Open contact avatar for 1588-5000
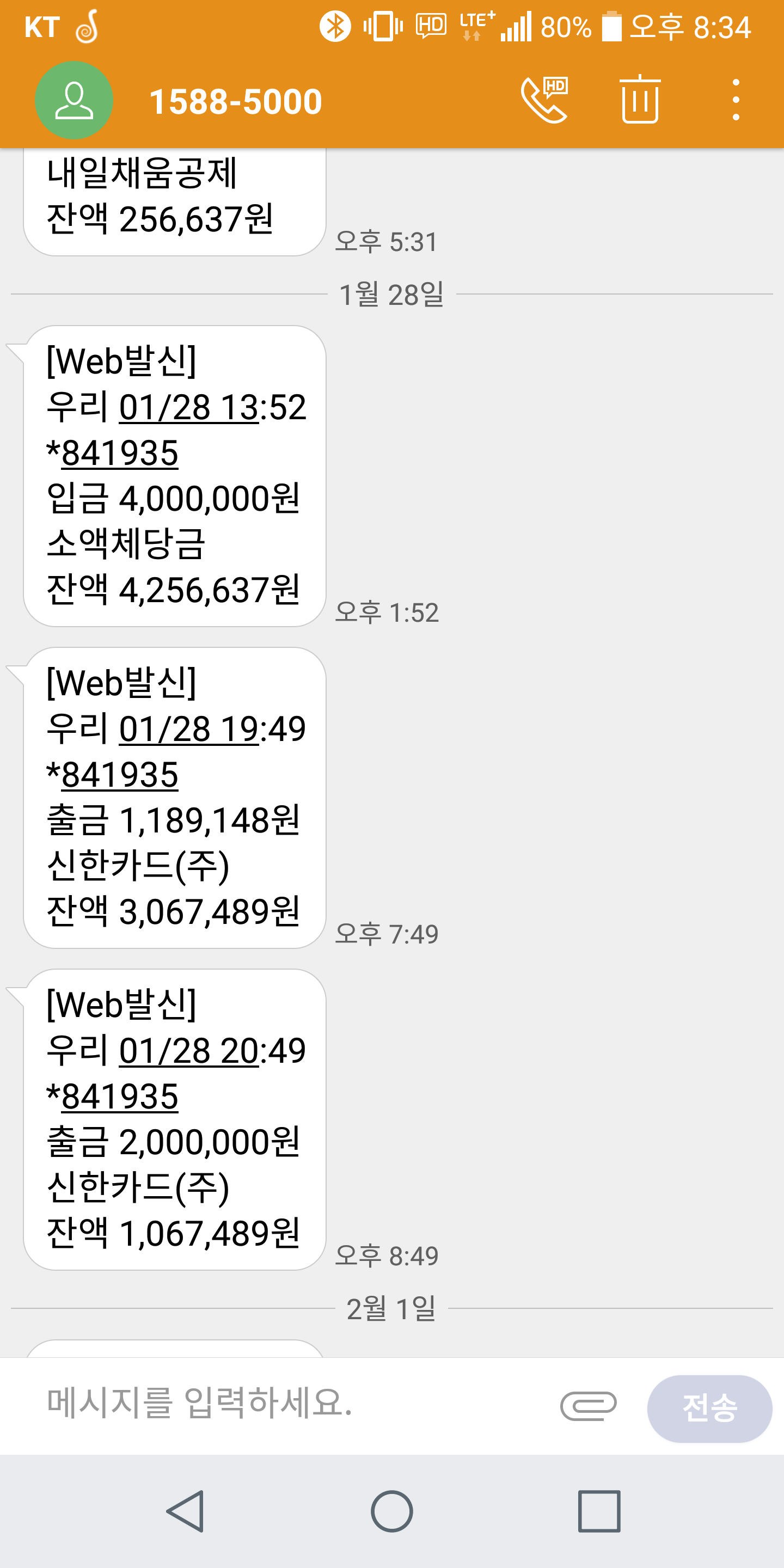This screenshot has width=784, height=1568. click(73, 100)
